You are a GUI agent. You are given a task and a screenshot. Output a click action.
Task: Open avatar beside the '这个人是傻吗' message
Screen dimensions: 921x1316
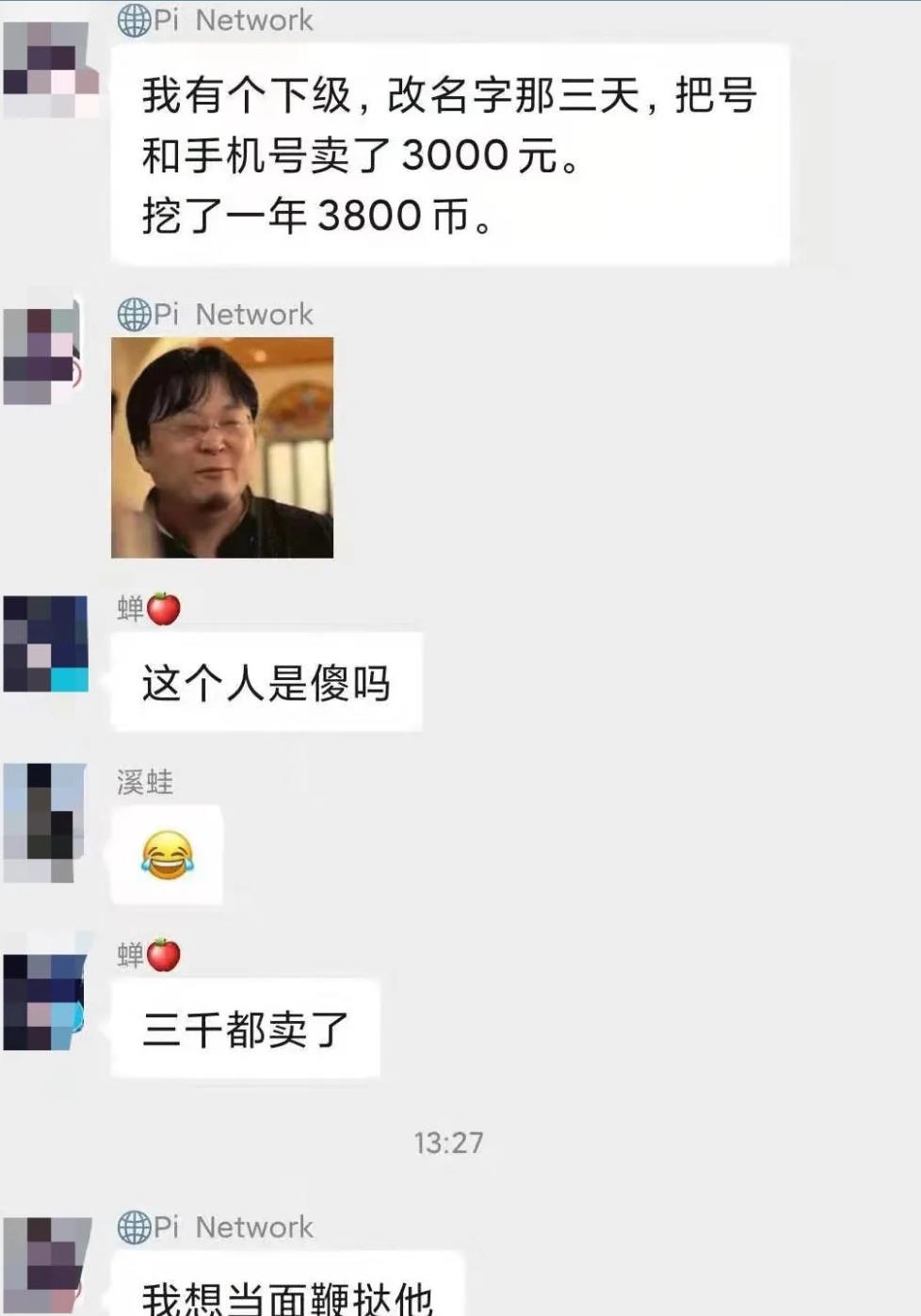pyautogui.click(x=45, y=643)
